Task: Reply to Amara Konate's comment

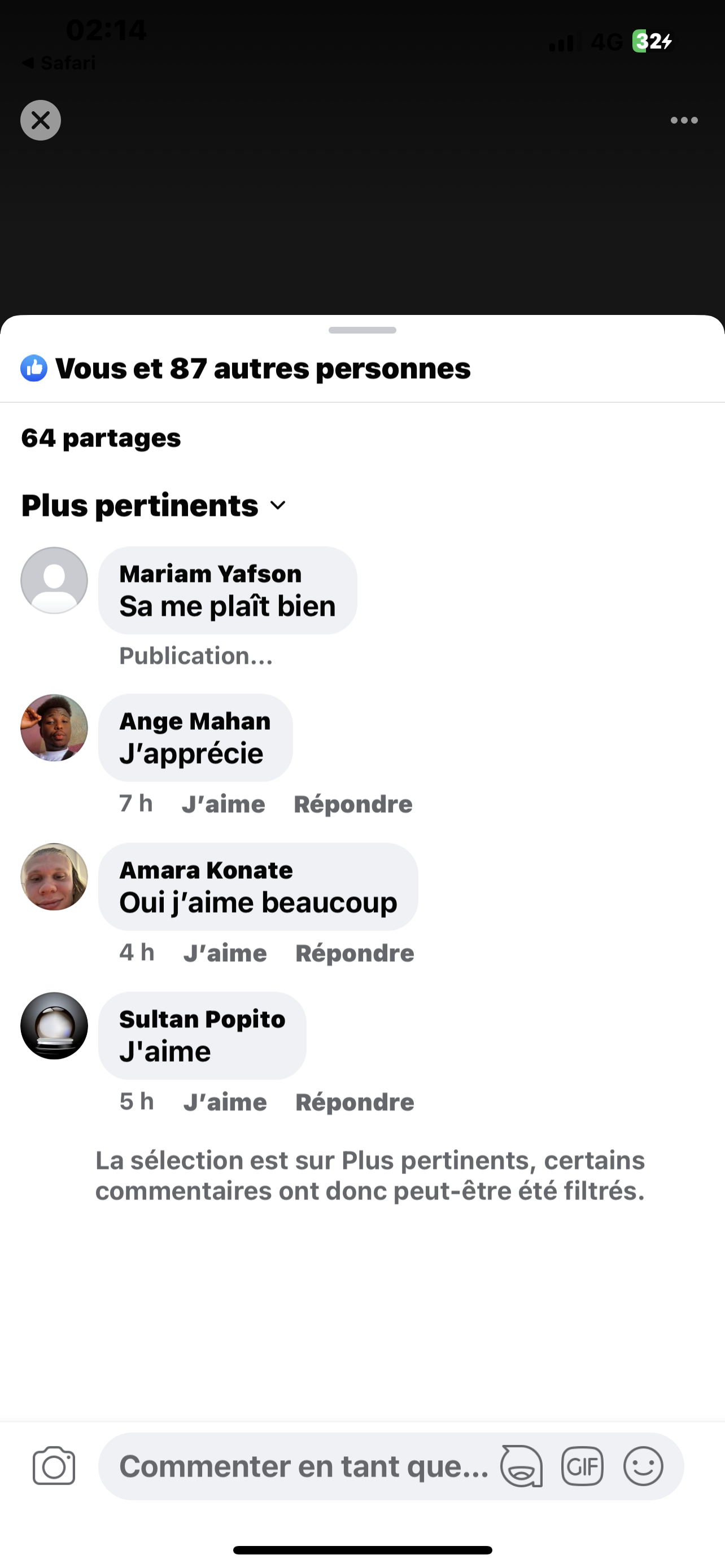Action: pos(355,953)
